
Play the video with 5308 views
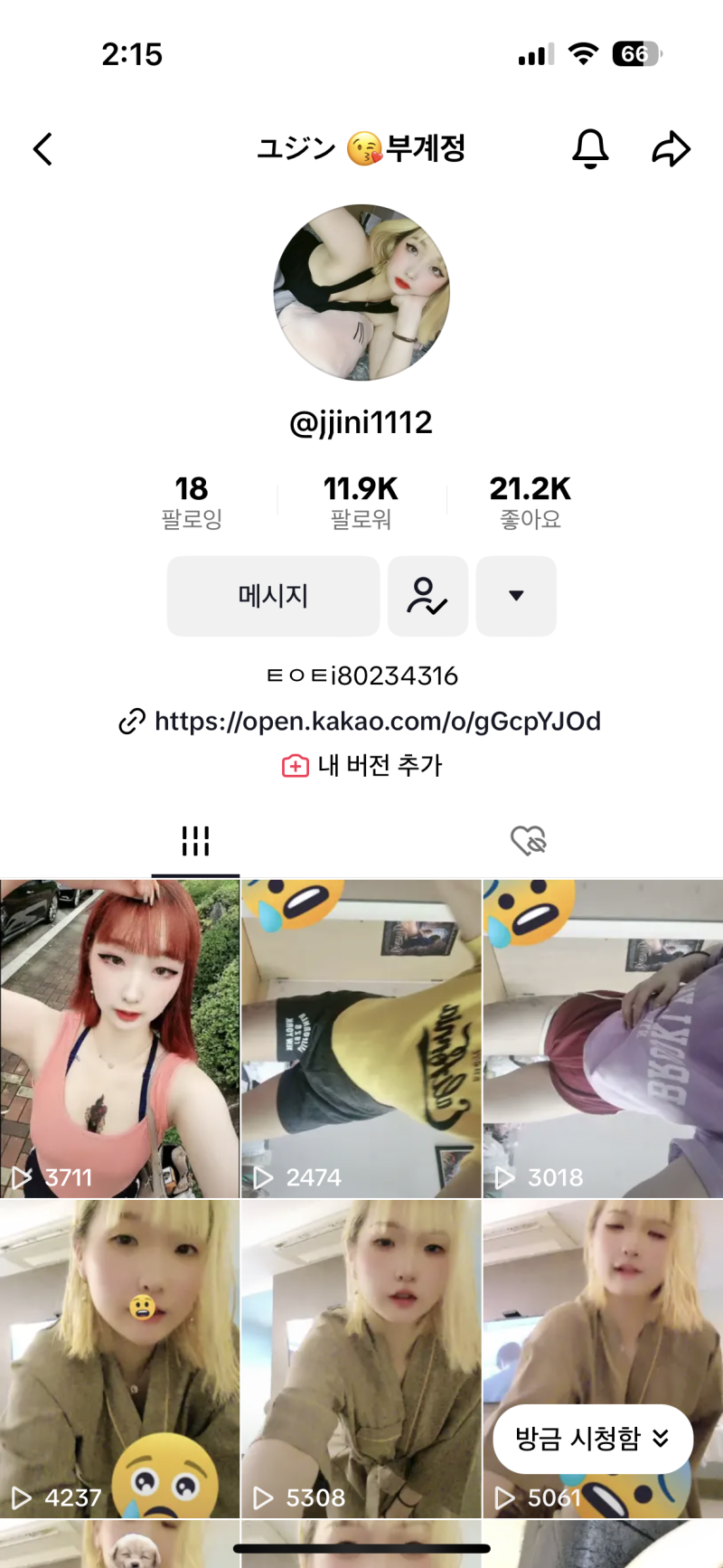coord(361,1356)
